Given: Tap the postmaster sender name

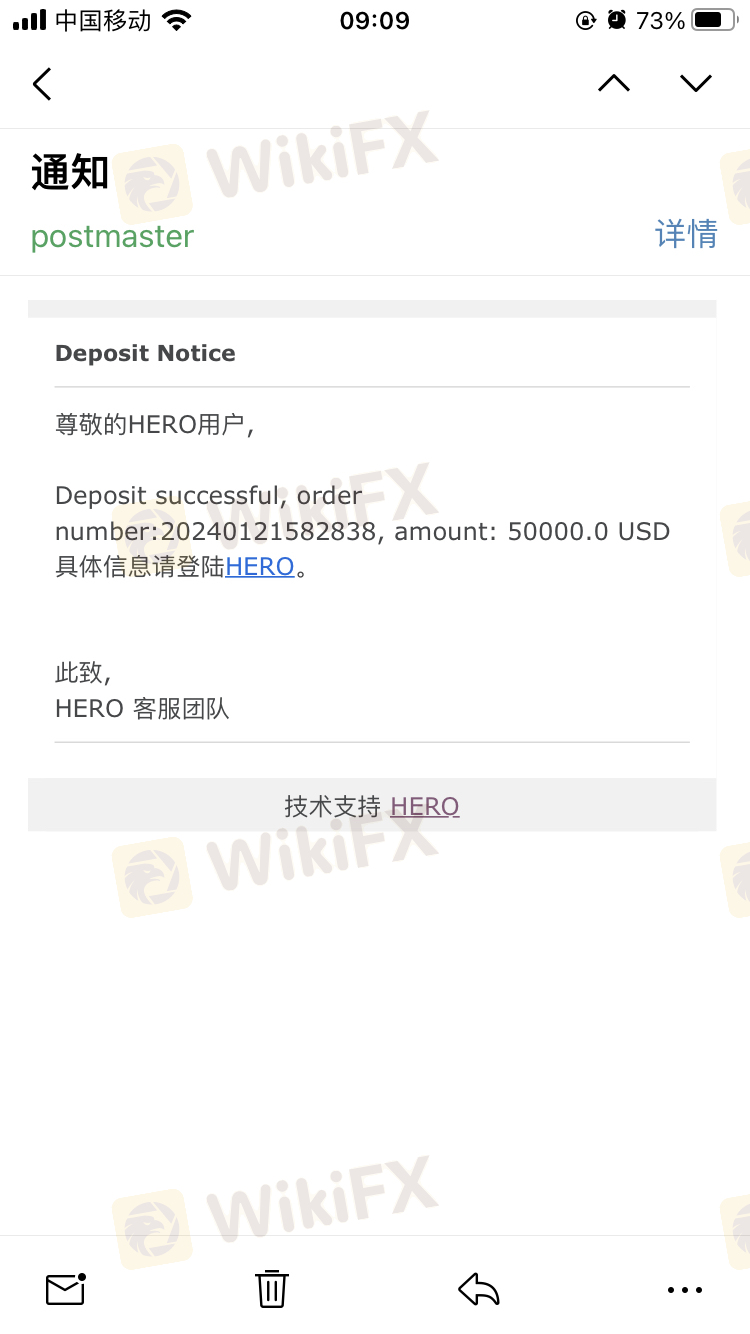Looking at the screenshot, I should [x=112, y=237].
